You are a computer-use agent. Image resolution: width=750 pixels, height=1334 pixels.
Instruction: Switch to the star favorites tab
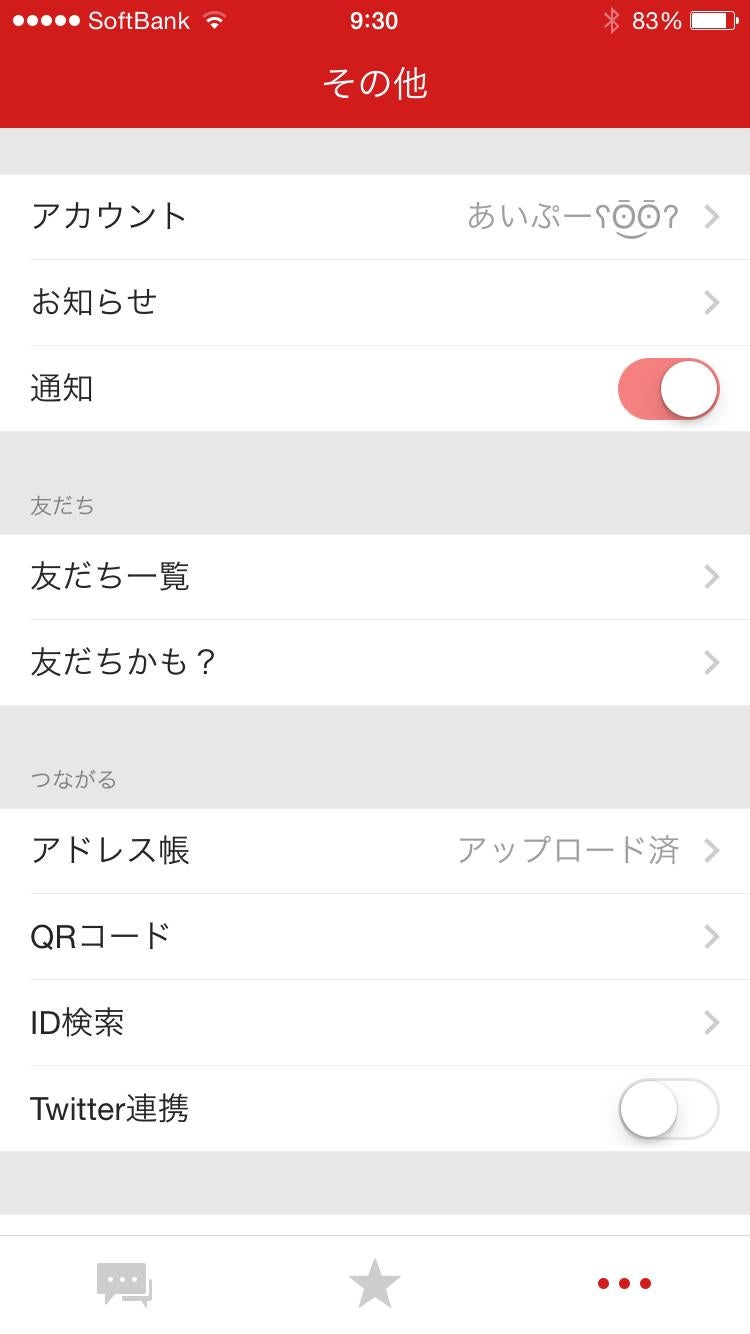375,1284
